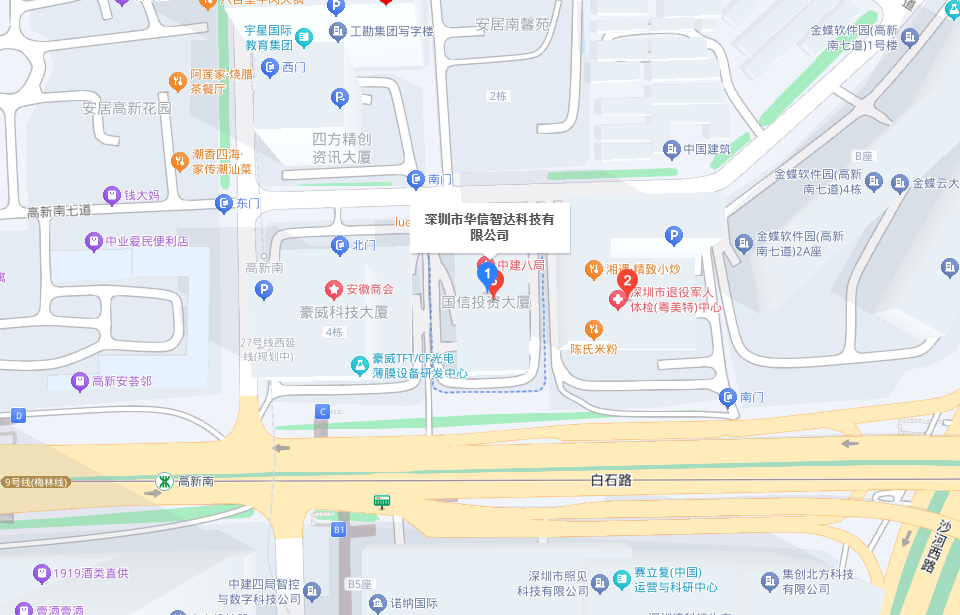Image resolution: width=960 pixels, height=615 pixels.
Task: Select the red marker numbered 2
Action: 627,281
